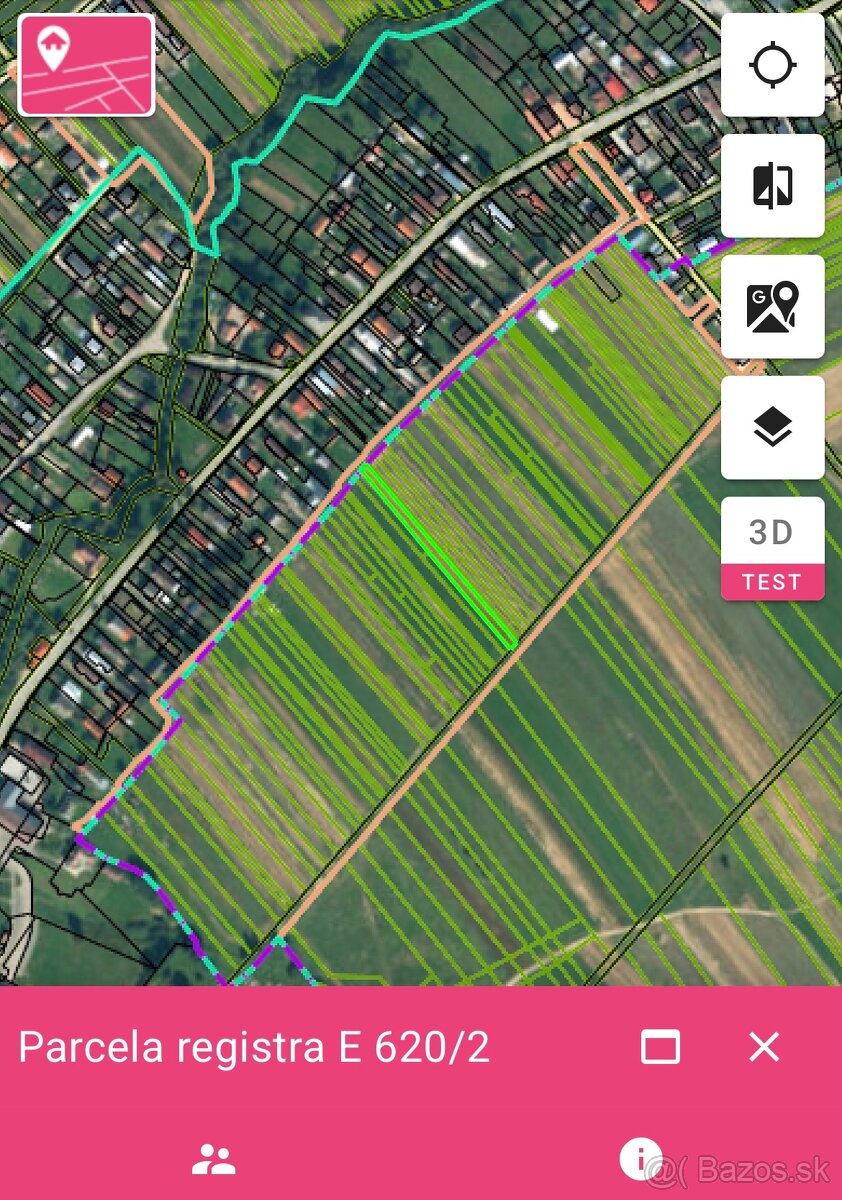The height and width of the screenshot is (1200, 842).
Task: Expand the parcel panel to full window
Action: click(x=660, y=1047)
